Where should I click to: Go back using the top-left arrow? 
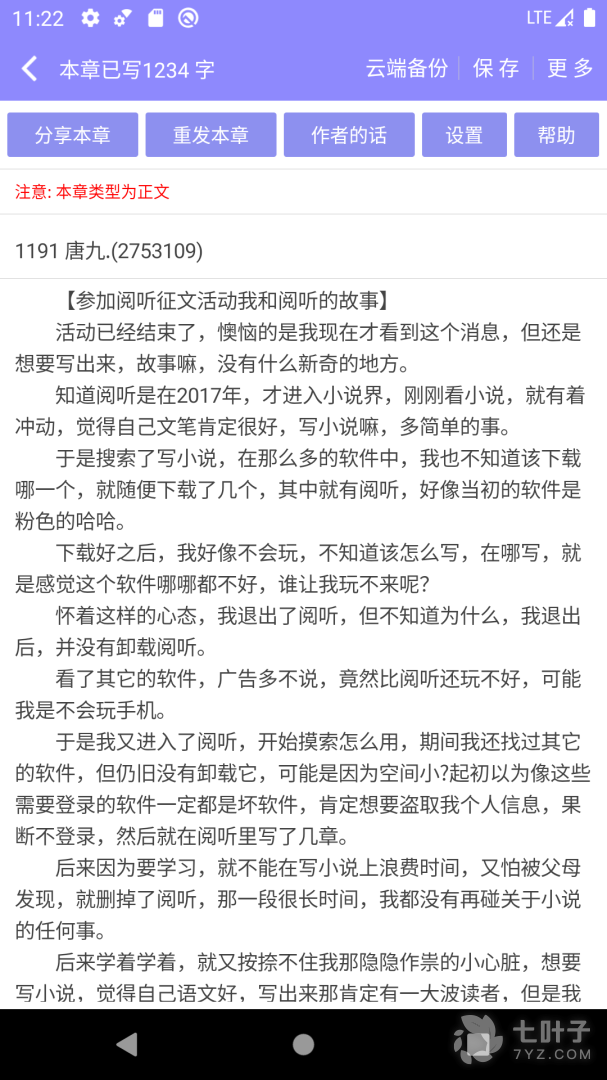click(x=30, y=69)
